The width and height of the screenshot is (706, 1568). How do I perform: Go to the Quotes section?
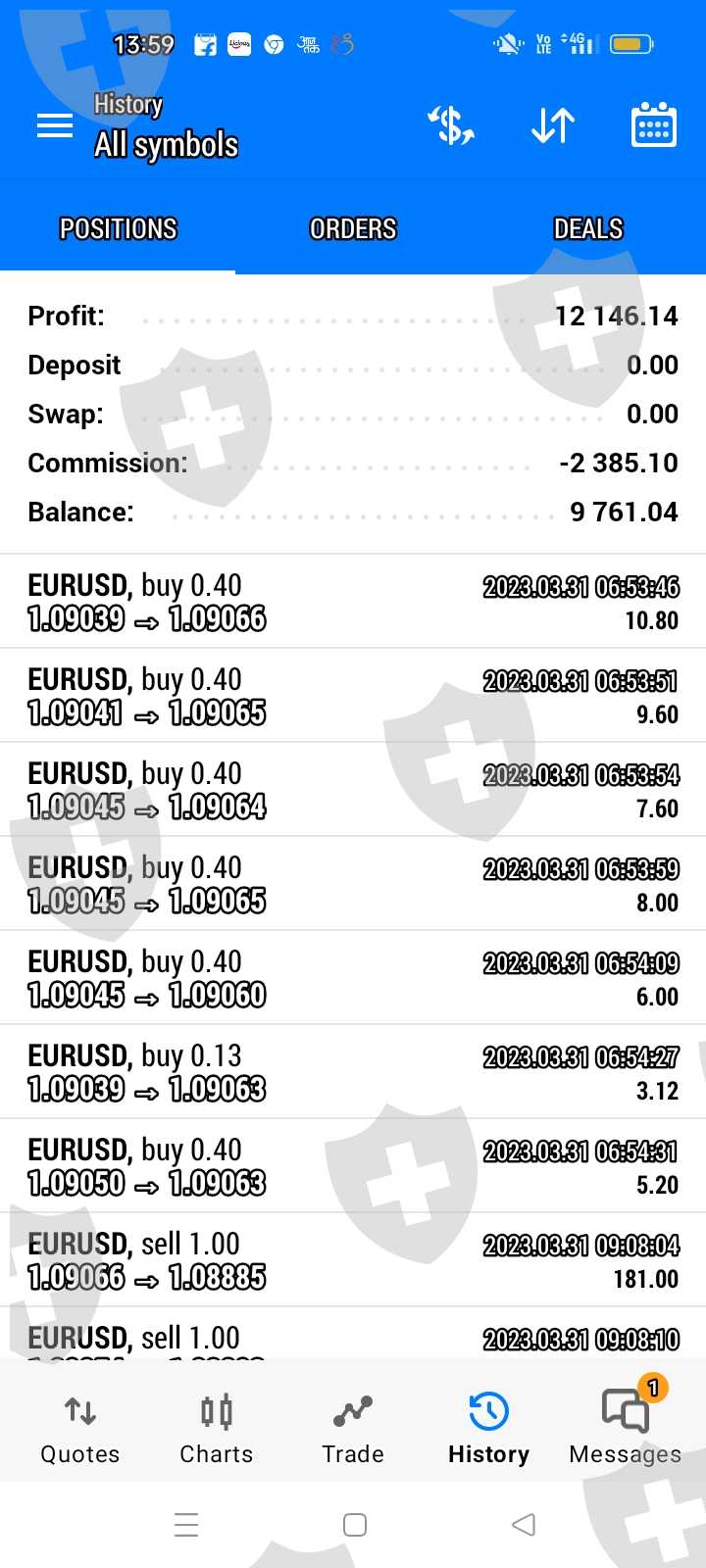pos(80,1429)
